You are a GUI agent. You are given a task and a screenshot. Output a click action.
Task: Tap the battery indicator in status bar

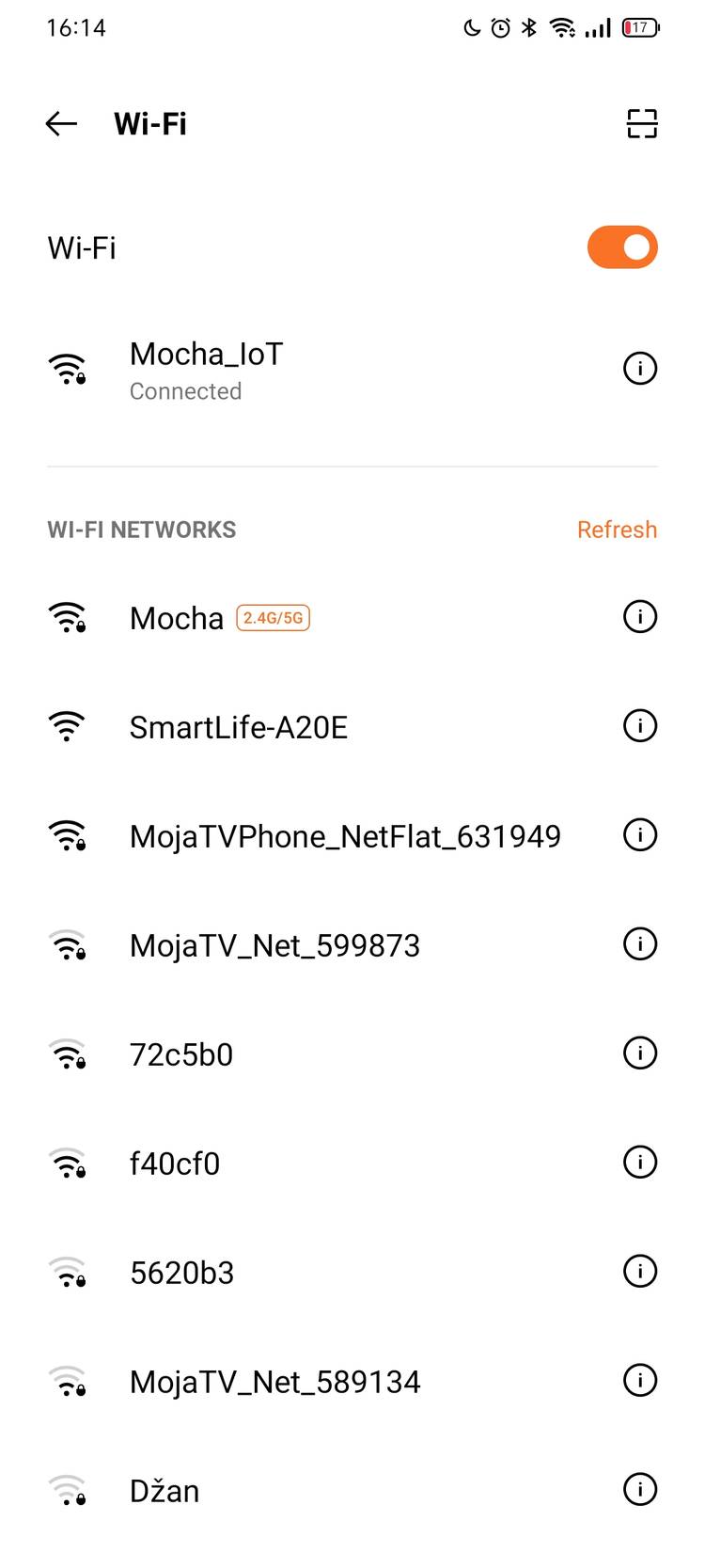pyautogui.click(x=638, y=27)
